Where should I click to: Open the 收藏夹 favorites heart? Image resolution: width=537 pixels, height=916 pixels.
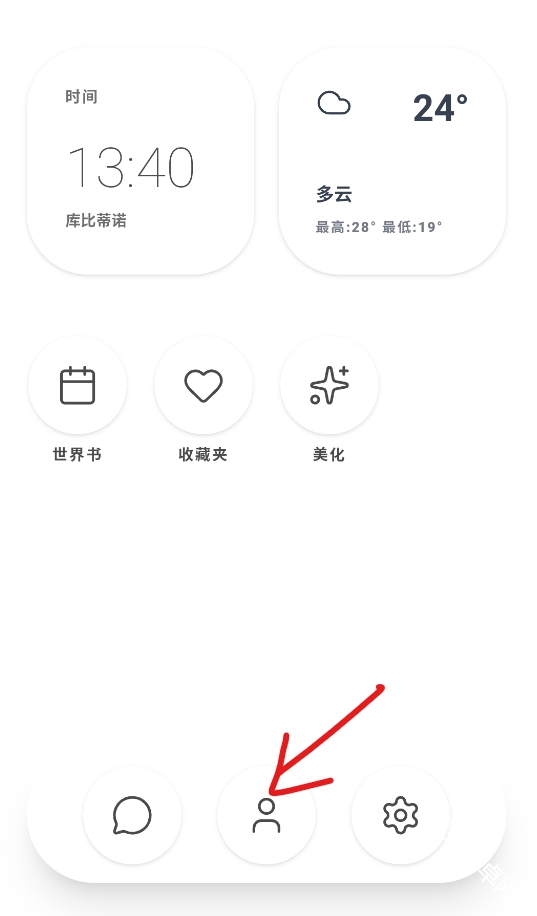pyautogui.click(x=203, y=386)
